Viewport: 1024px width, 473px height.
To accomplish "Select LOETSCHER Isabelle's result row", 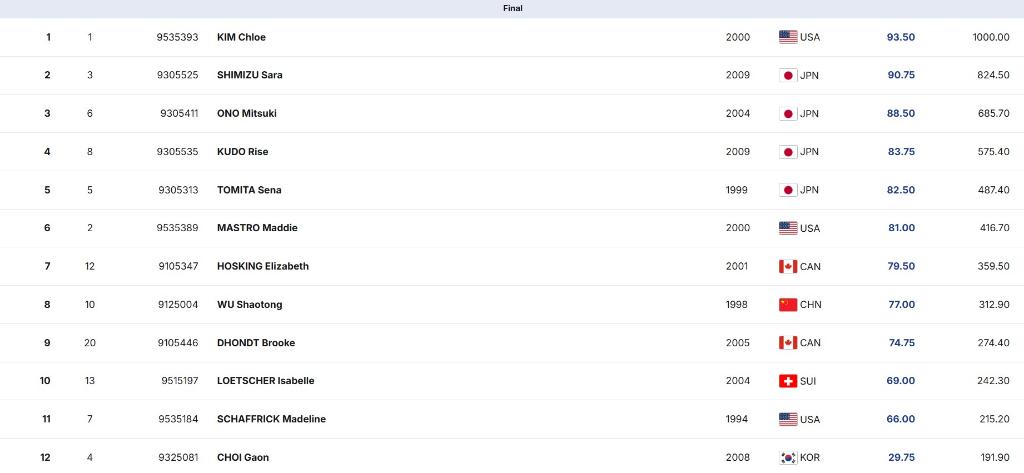I will click(265, 381).
